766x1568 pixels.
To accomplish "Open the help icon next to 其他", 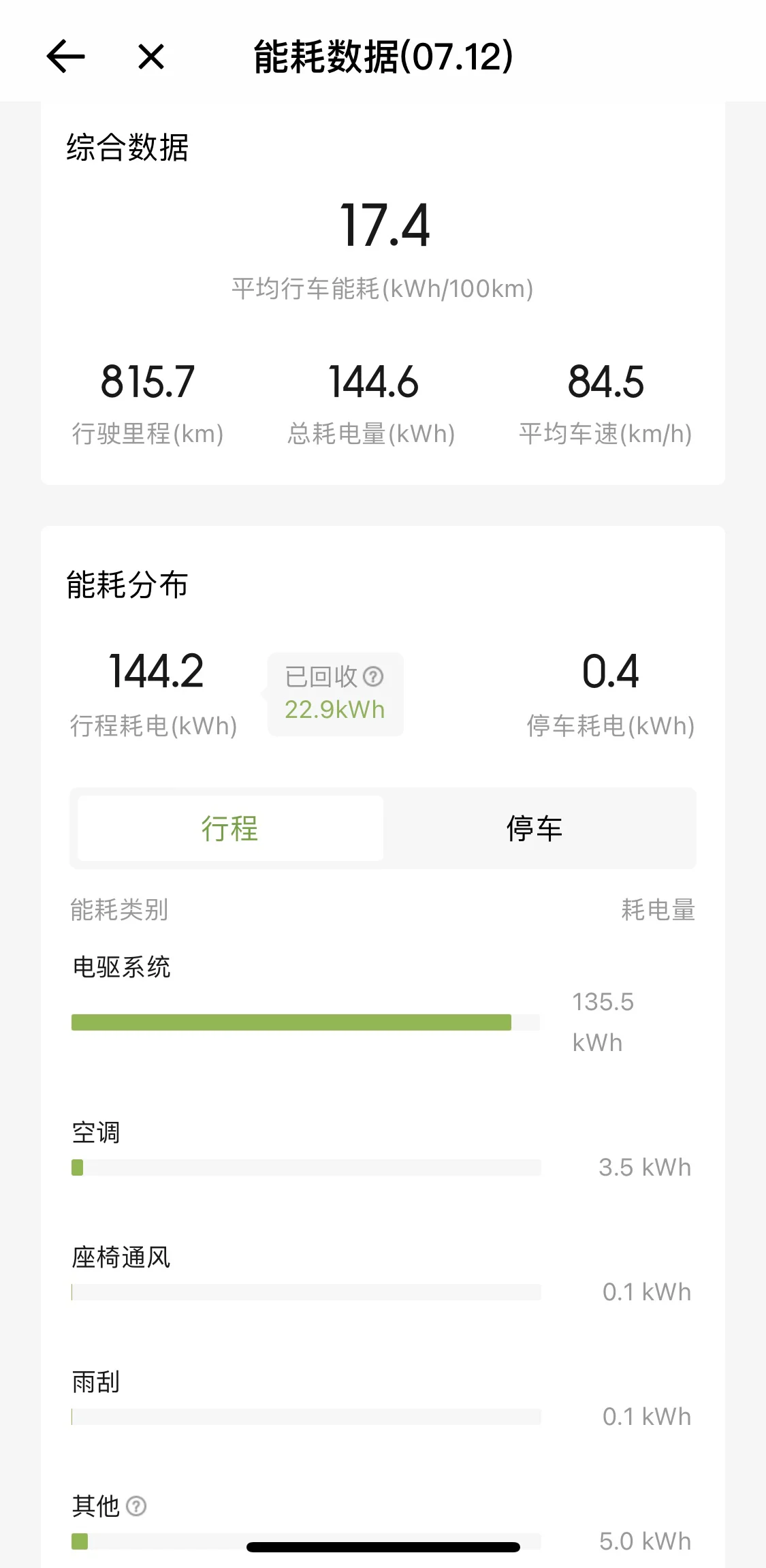I will point(136,1506).
